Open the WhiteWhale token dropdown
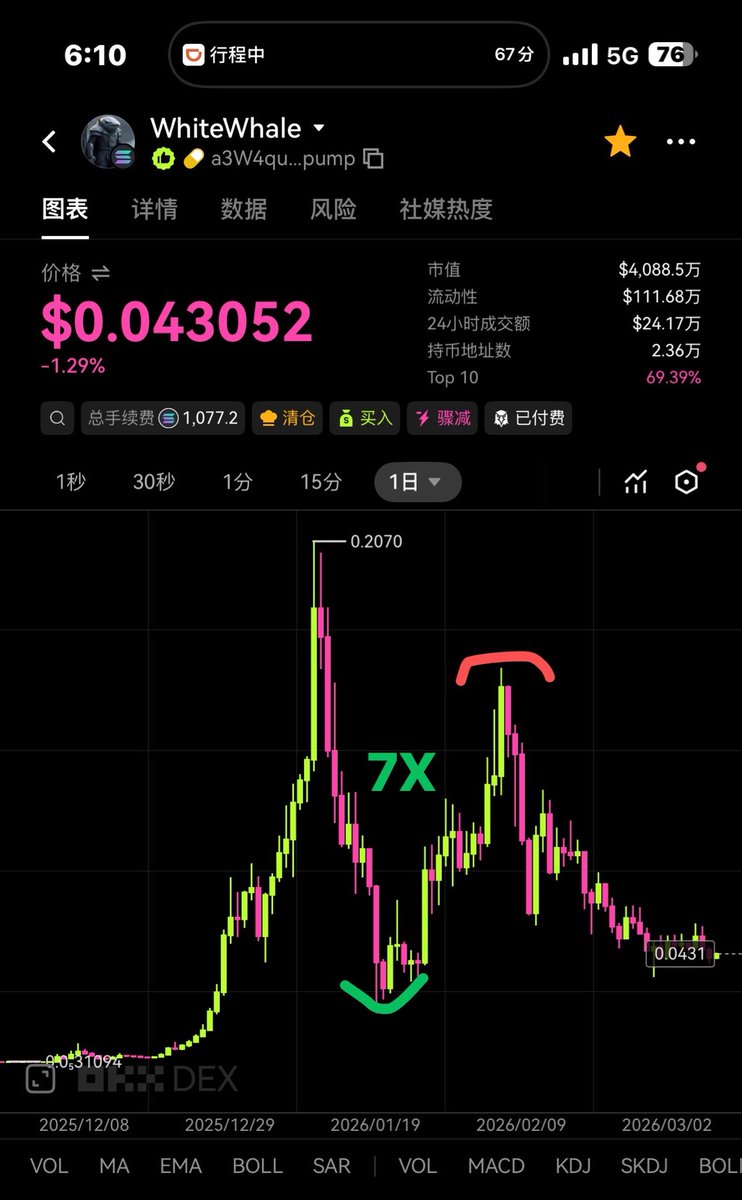The image size is (742, 1200). coord(319,128)
